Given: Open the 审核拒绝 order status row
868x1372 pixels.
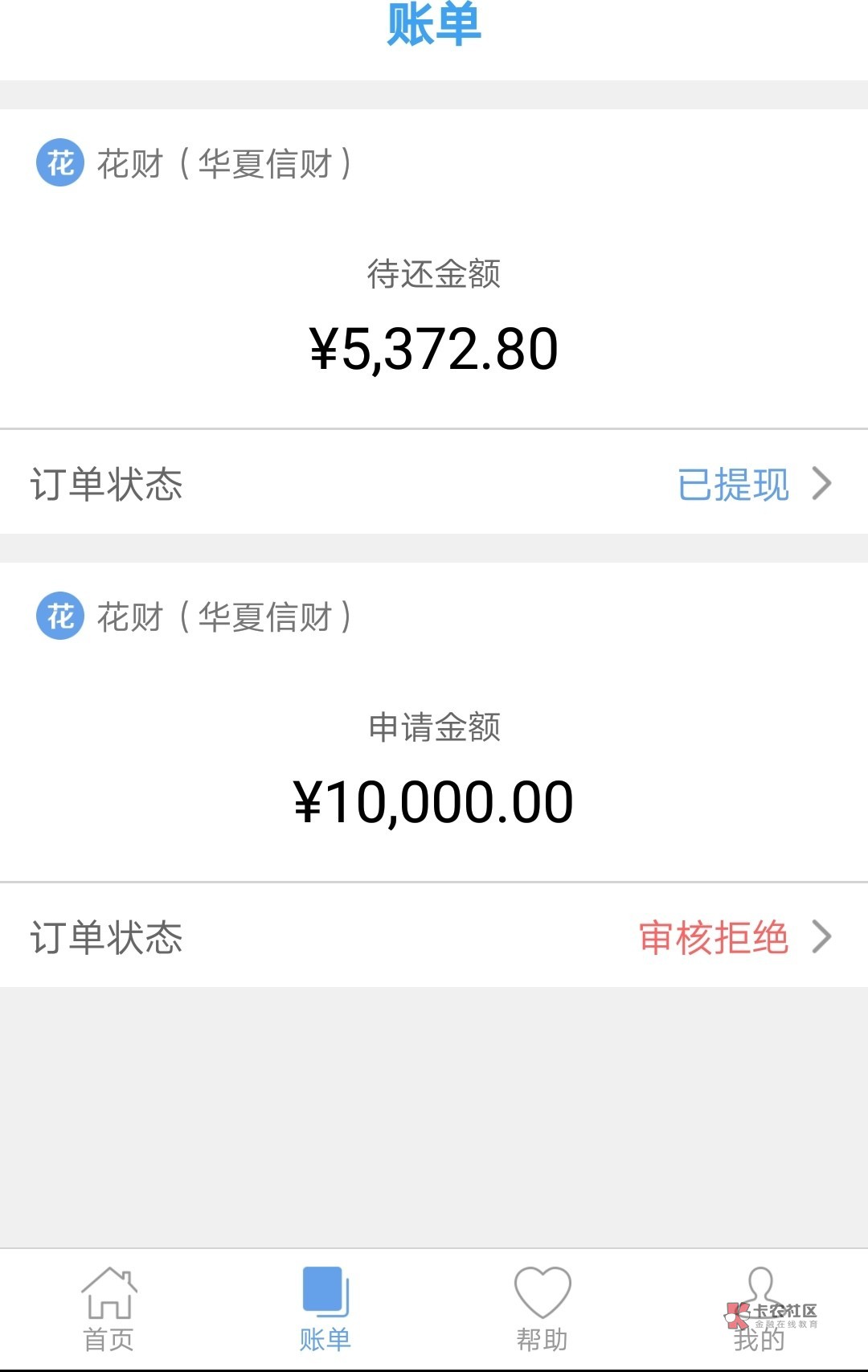Looking at the screenshot, I should click(x=434, y=937).
